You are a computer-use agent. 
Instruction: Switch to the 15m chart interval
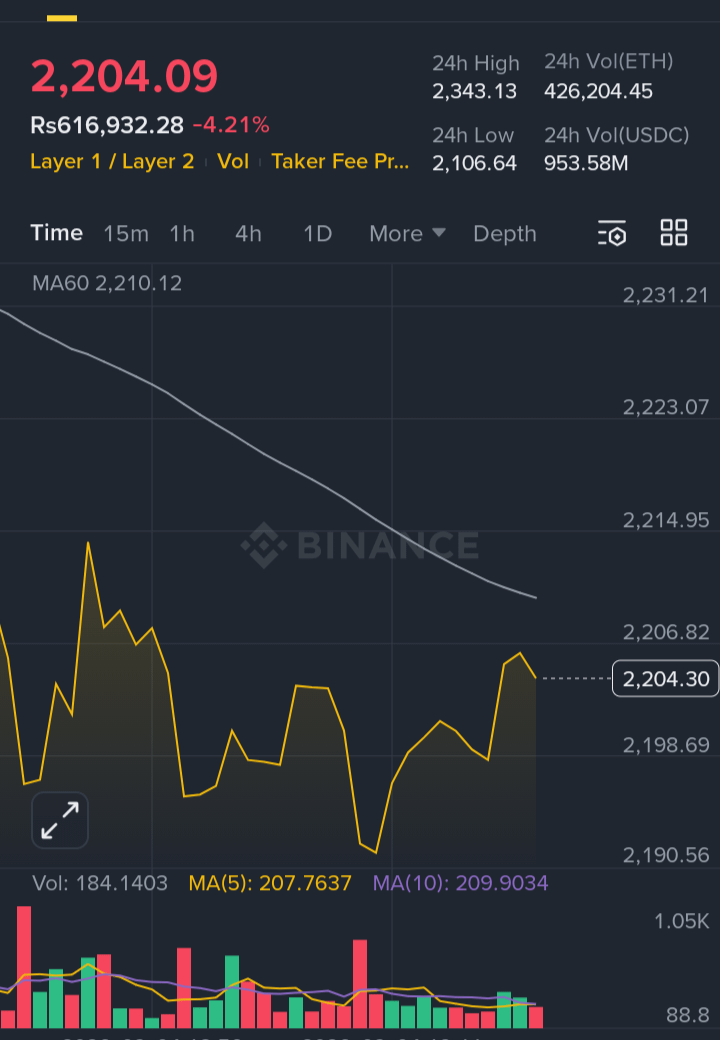126,234
